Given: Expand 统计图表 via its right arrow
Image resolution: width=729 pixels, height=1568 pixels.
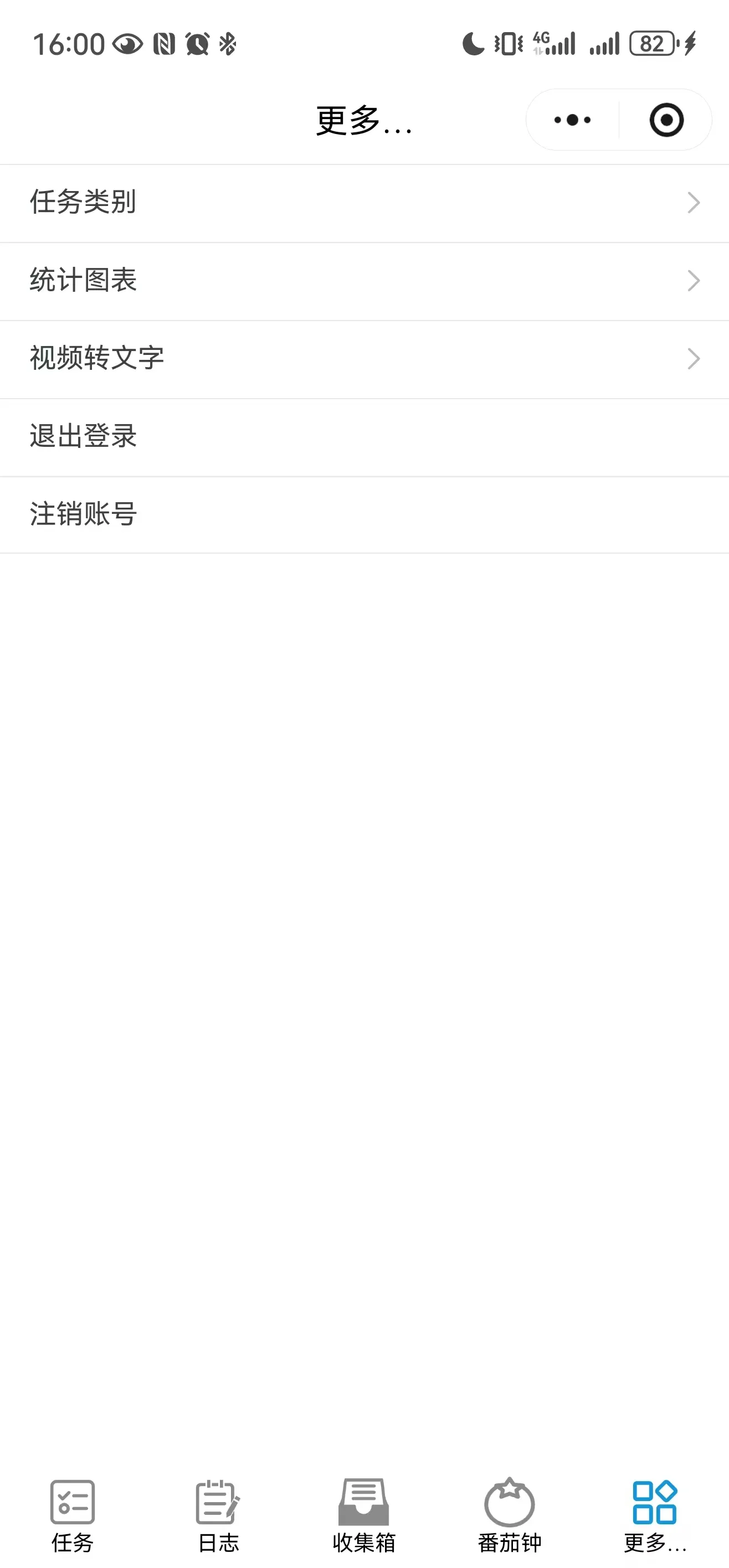Looking at the screenshot, I should [x=693, y=281].
